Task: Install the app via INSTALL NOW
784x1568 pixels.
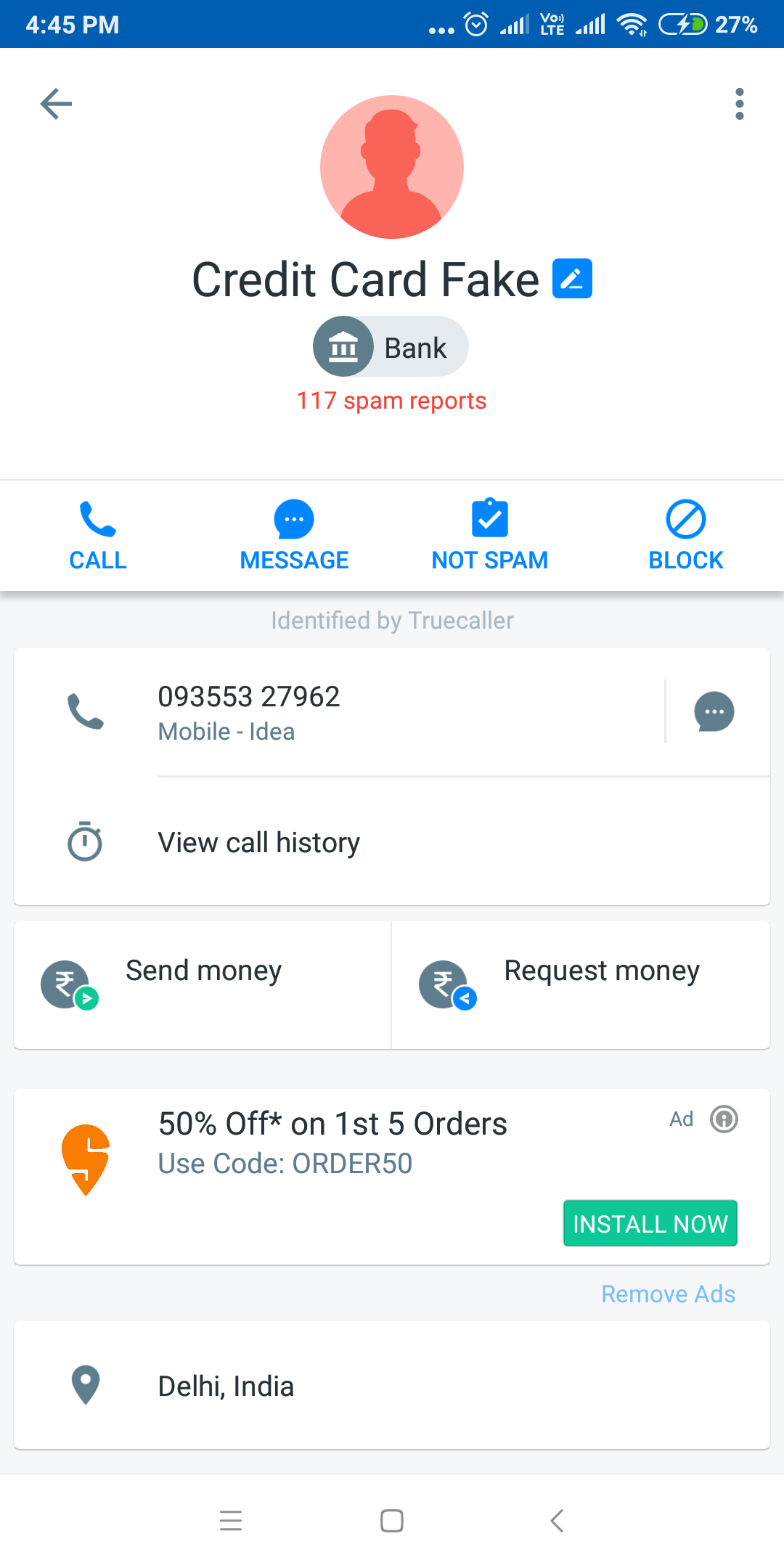Action: [650, 1224]
